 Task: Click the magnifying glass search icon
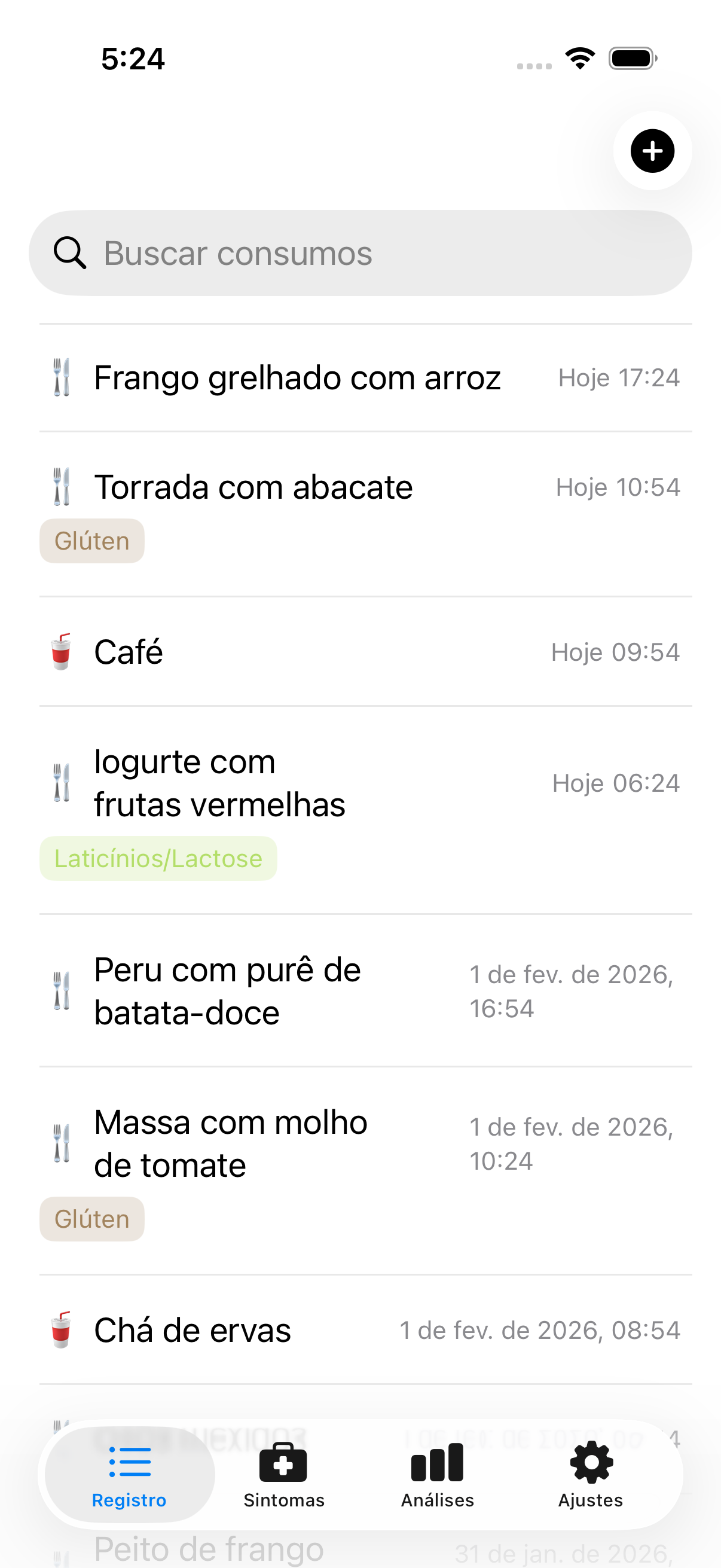[70, 253]
